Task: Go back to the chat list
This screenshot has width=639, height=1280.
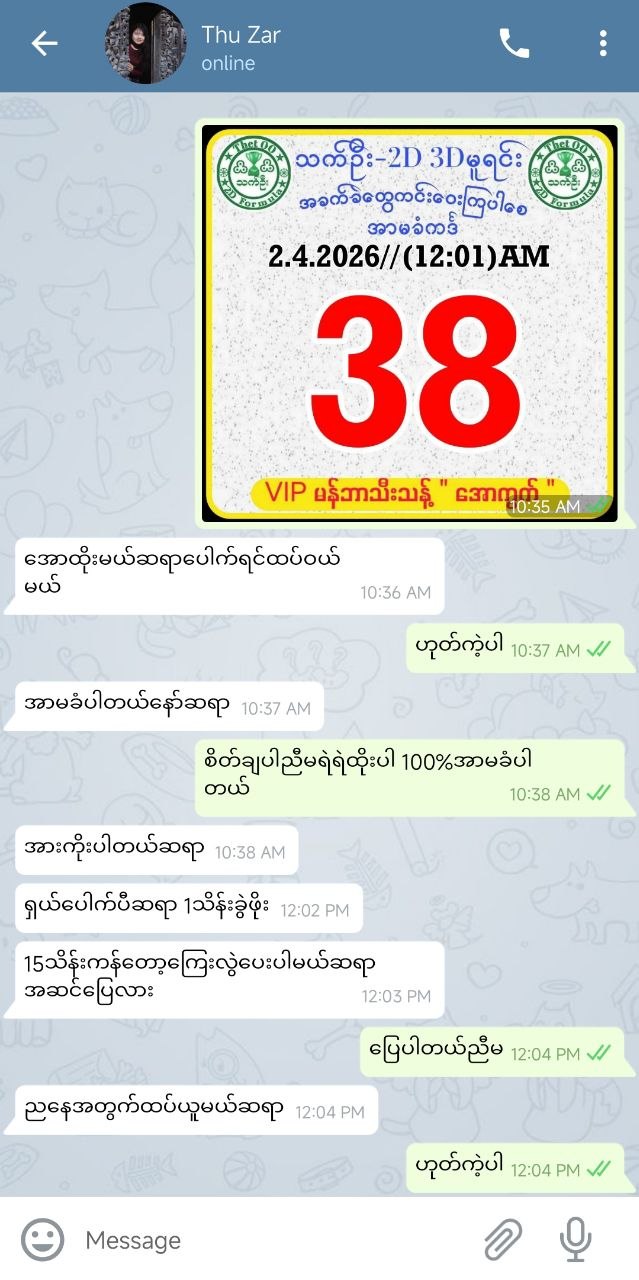Action: [x=44, y=44]
